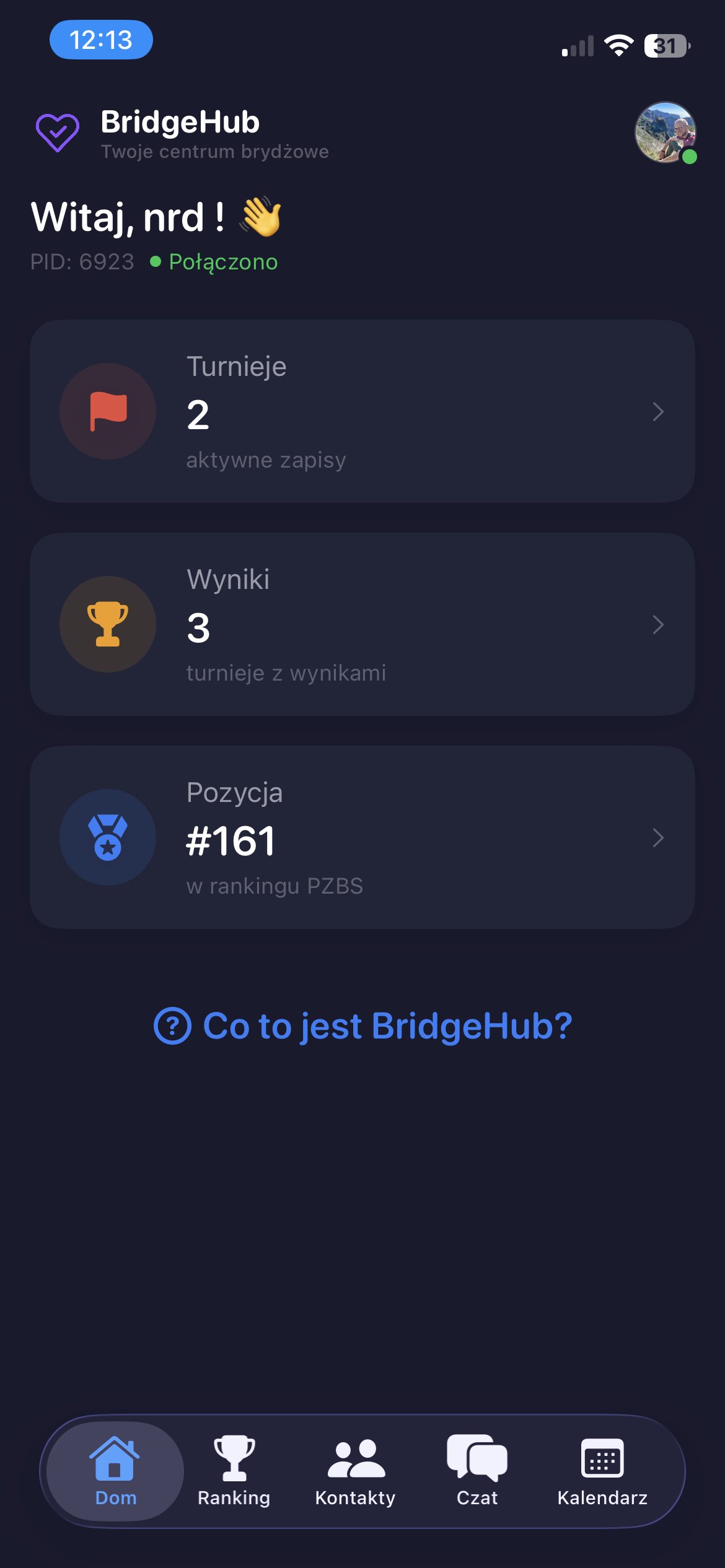Image resolution: width=725 pixels, height=1568 pixels.
Task: Select the Dom tab
Action: pos(115,1471)
